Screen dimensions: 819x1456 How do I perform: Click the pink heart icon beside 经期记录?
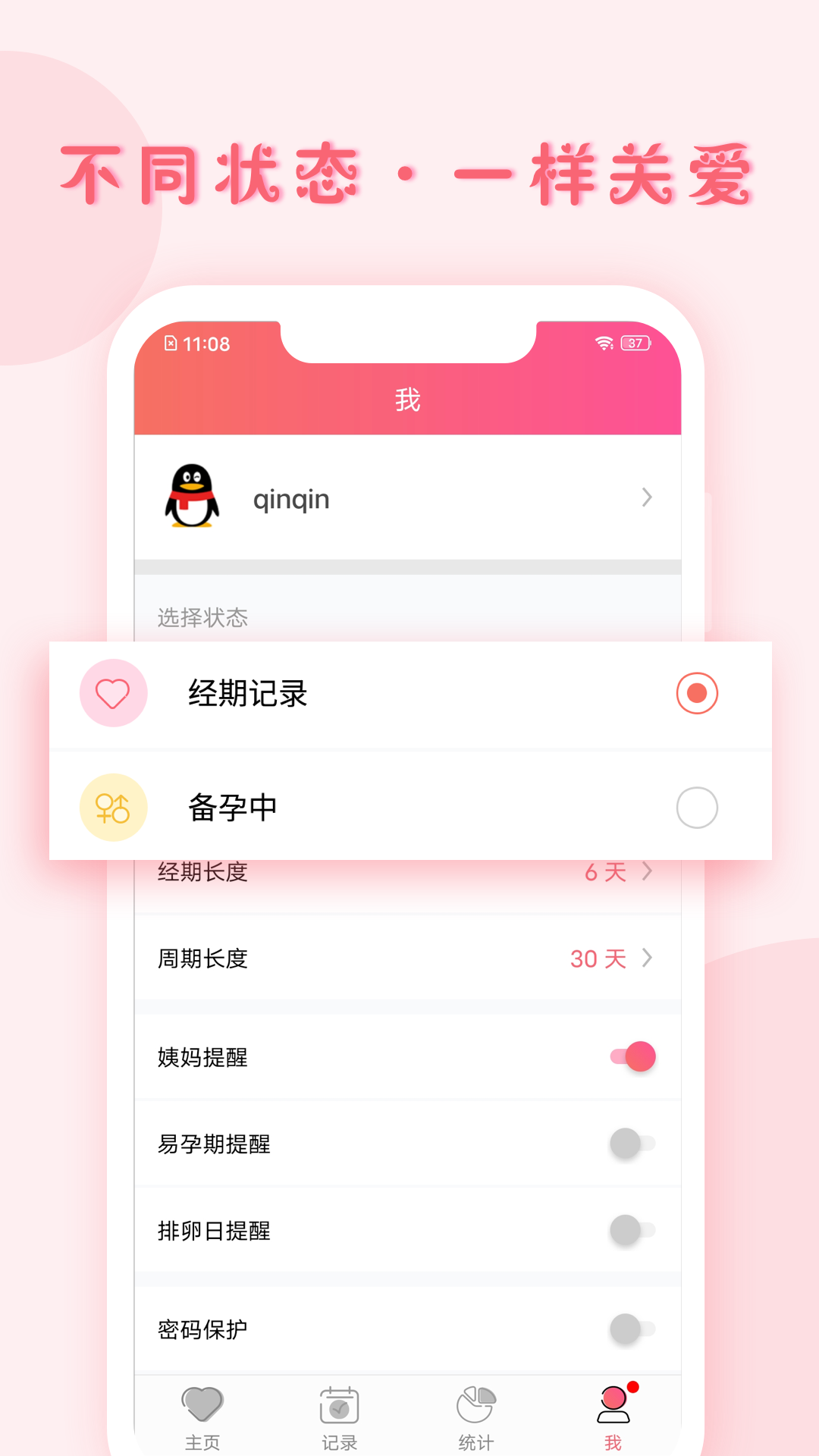coord(112,693)
